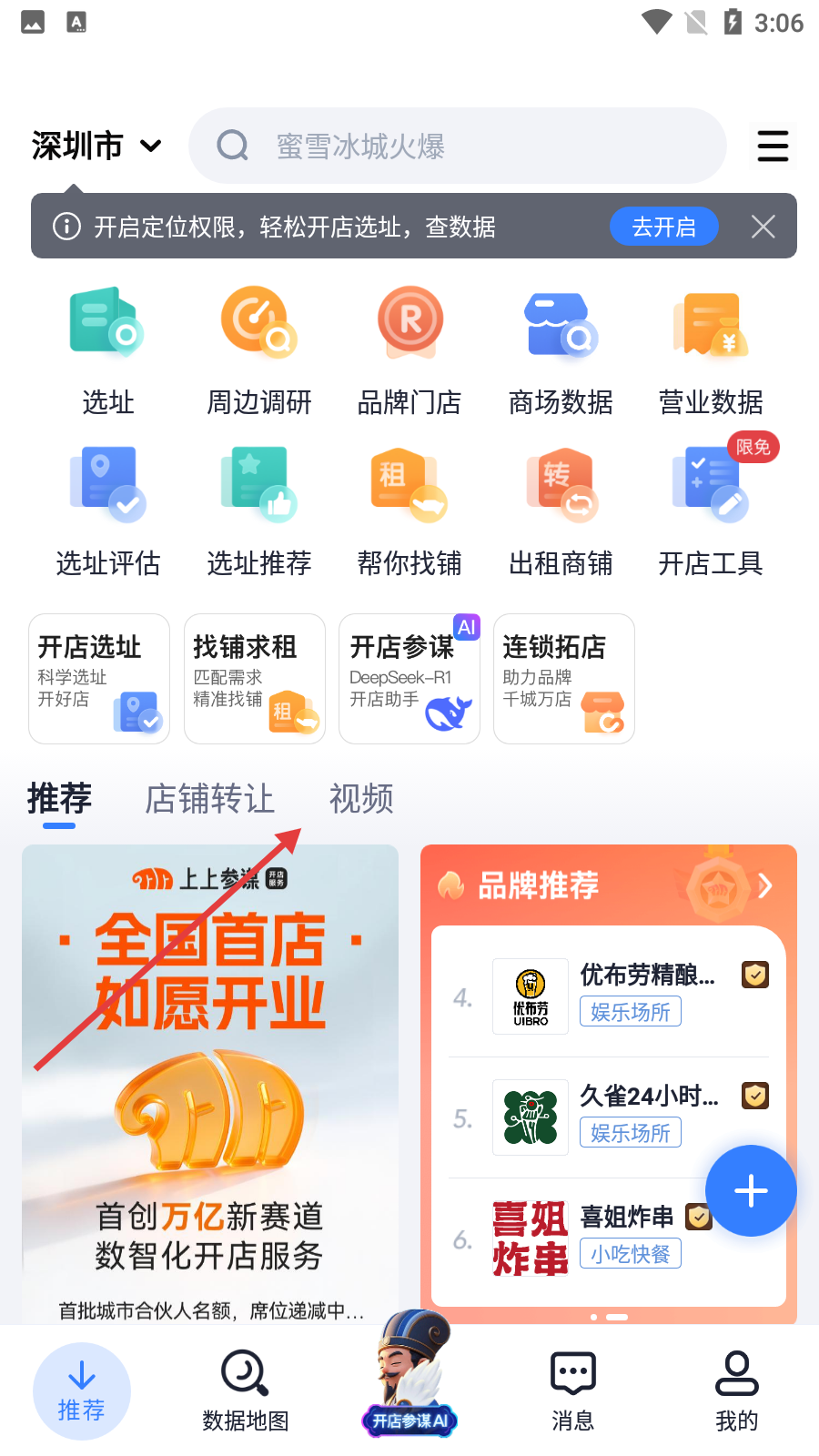The height and width of the screenshot is (1456, 819).
Task: Tap the search box 蜜雪冰城火爆
Action: pyautogui.click(x=457, y=146)
